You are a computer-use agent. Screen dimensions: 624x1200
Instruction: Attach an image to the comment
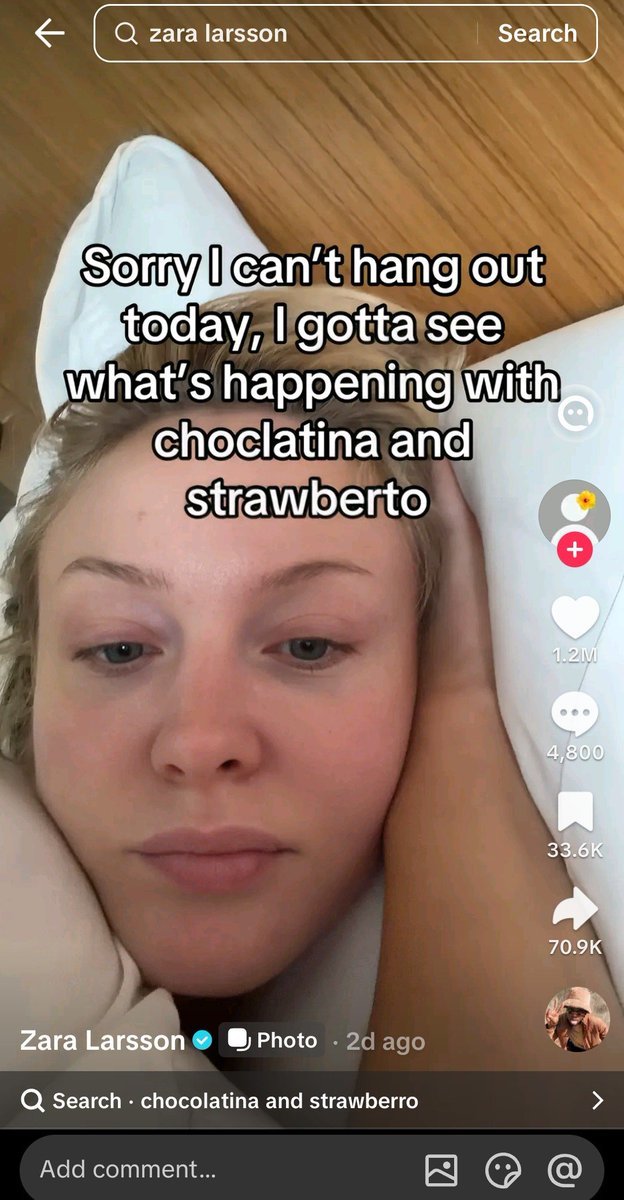point(441,1169)
